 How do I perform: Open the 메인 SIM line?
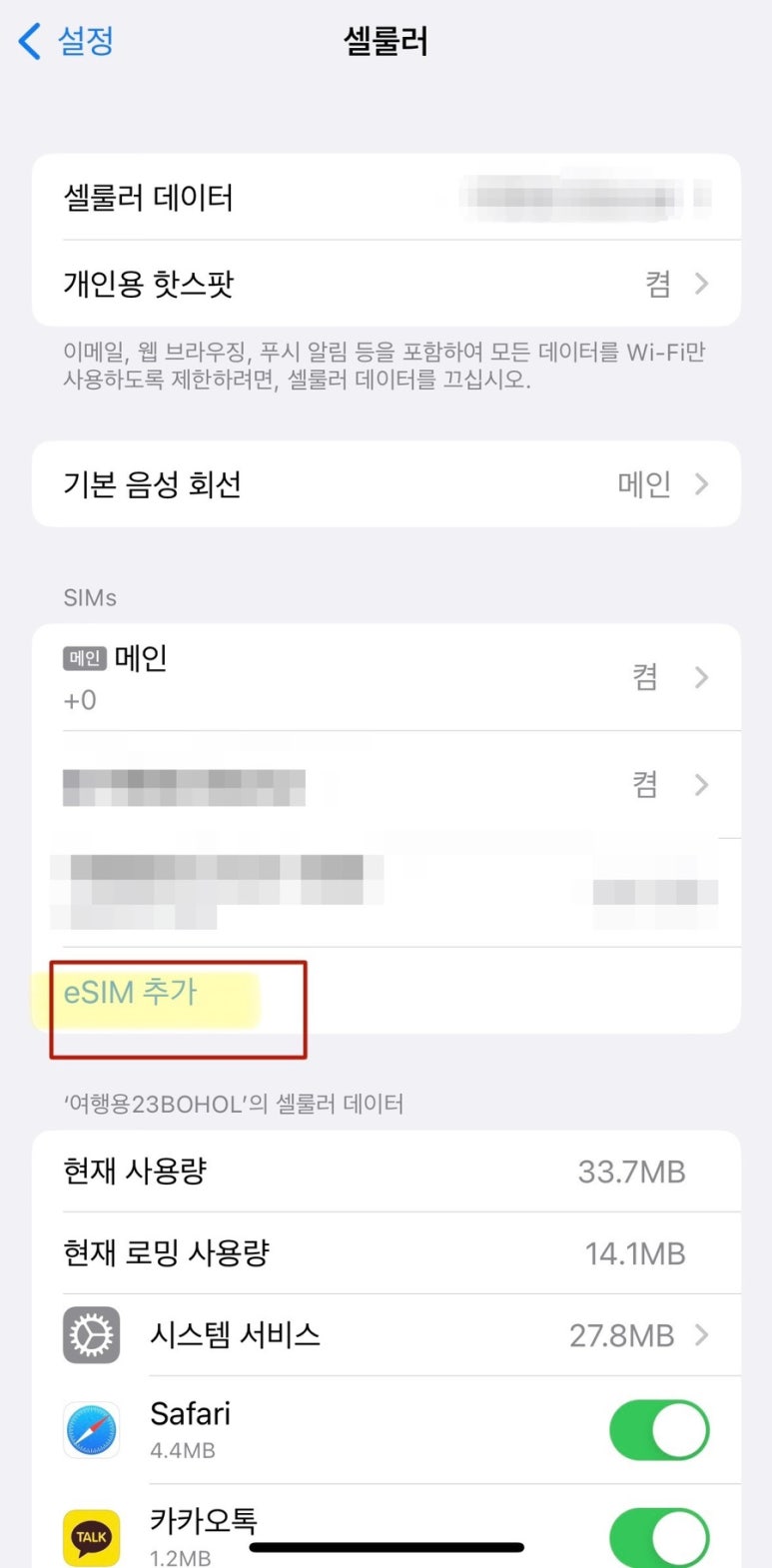pos(386,677)
